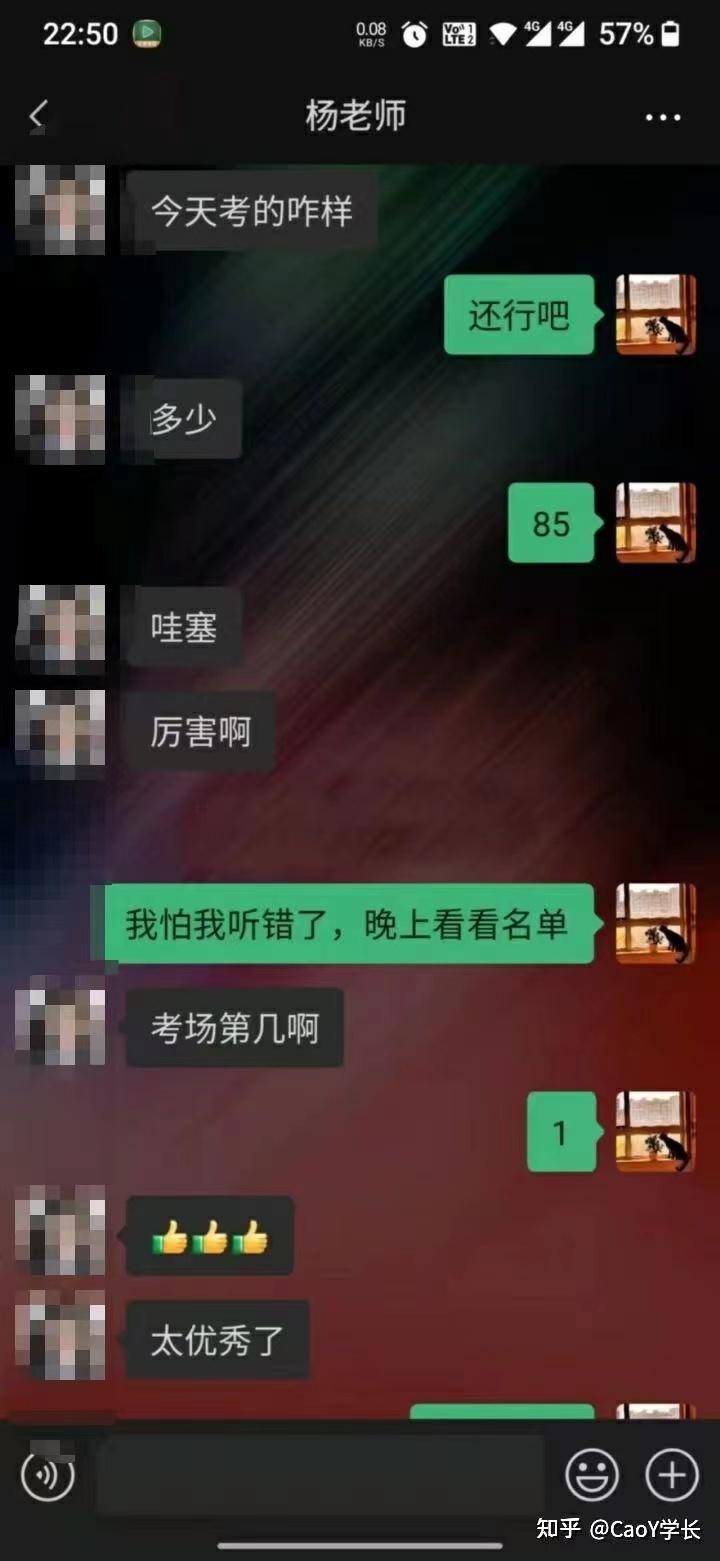Tap the green 85 message bubble
Screen dimensions: 720x1561
[x=549, y=523]
